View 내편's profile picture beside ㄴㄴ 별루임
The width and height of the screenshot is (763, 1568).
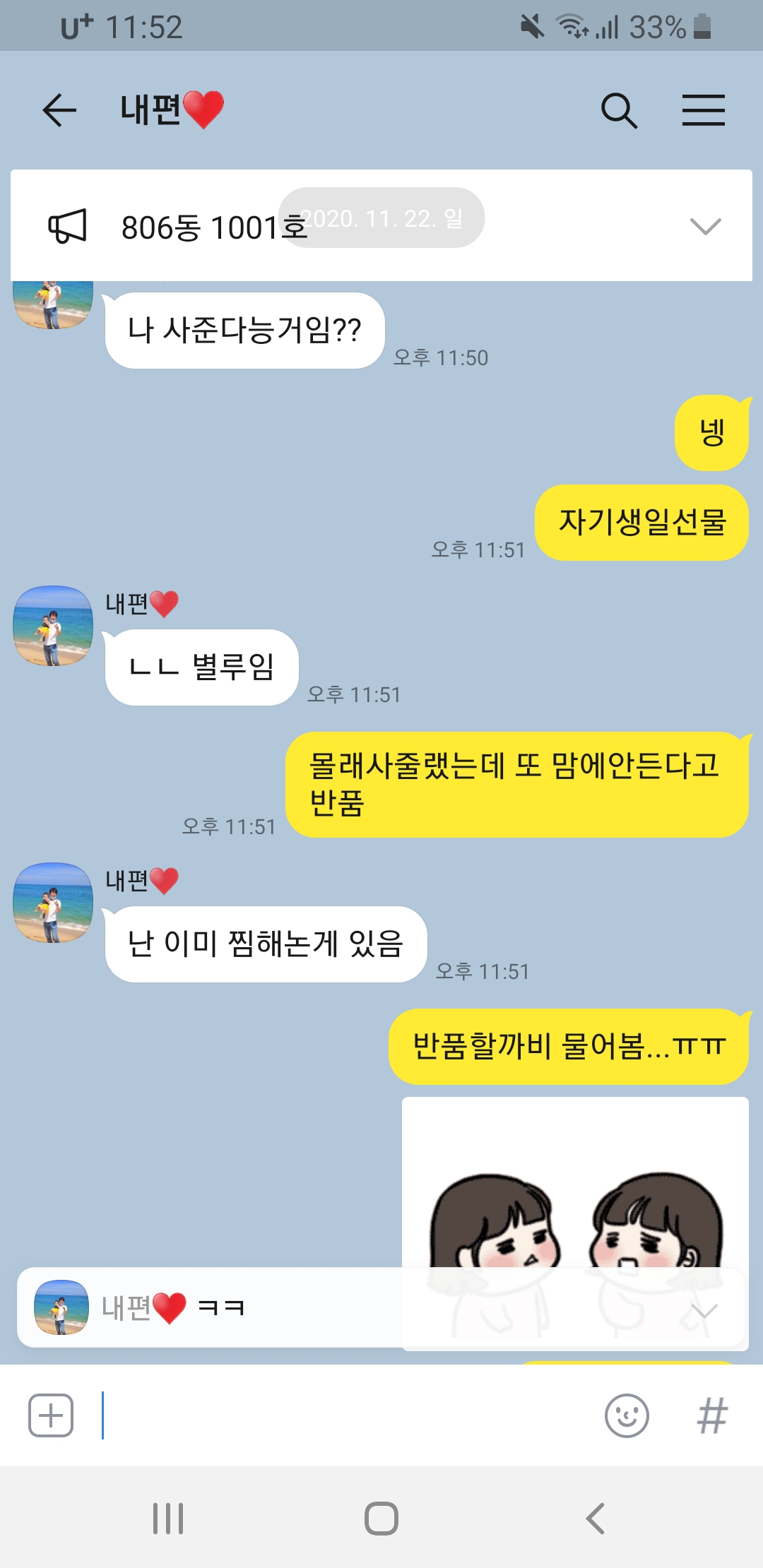[53, 626]
